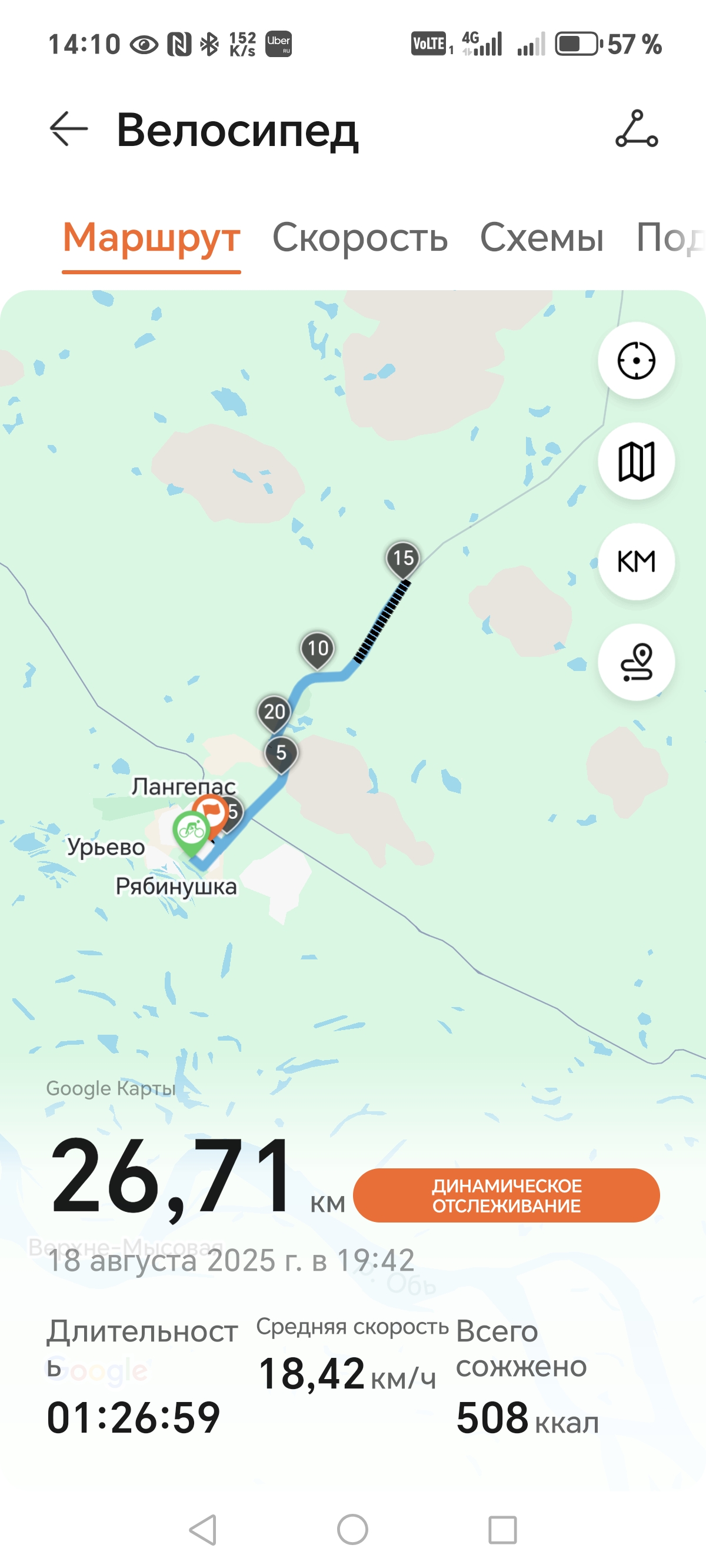Open recent apps from the navigation bar
706x1568 pixels.
pos(502,1530)
